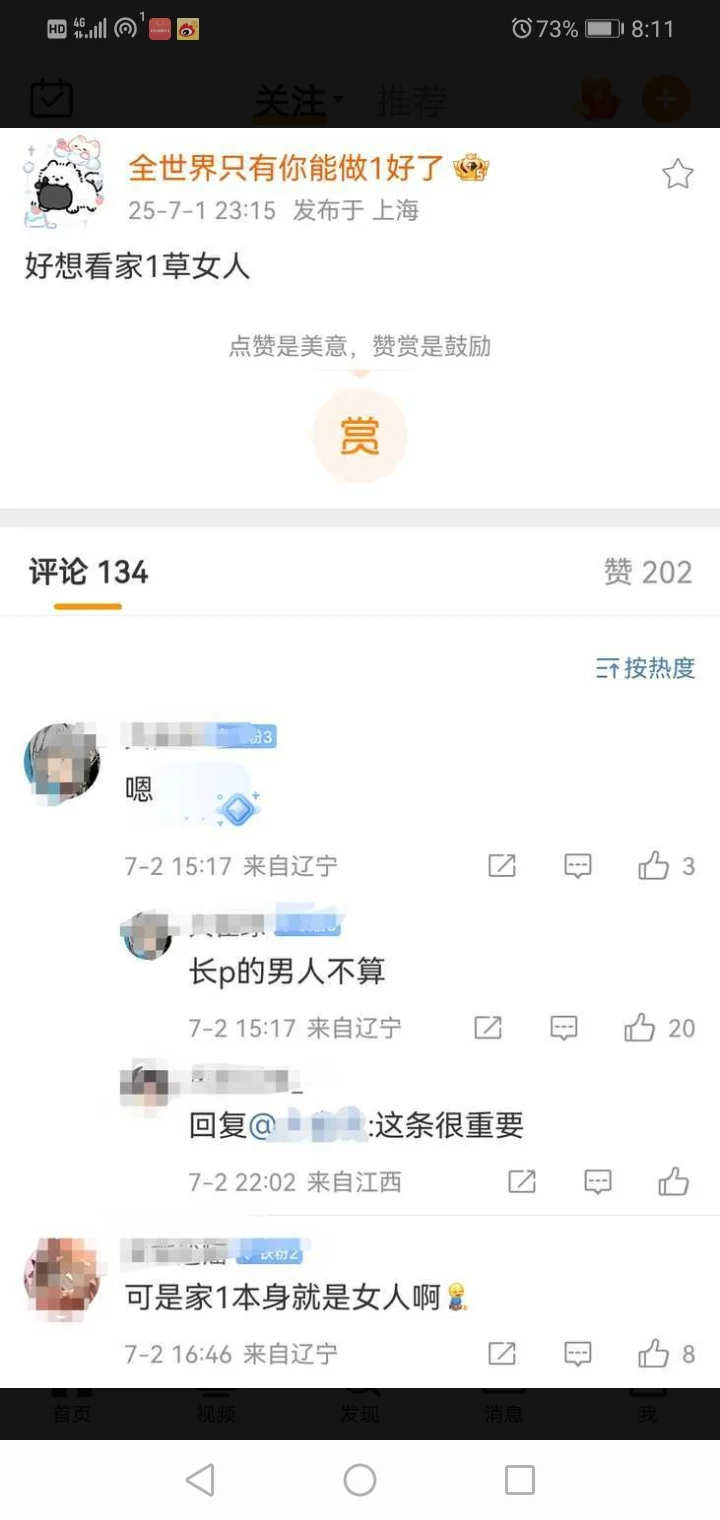Share the comment 长p的男人不算
720x1520 pixels.
(488, 1028)
